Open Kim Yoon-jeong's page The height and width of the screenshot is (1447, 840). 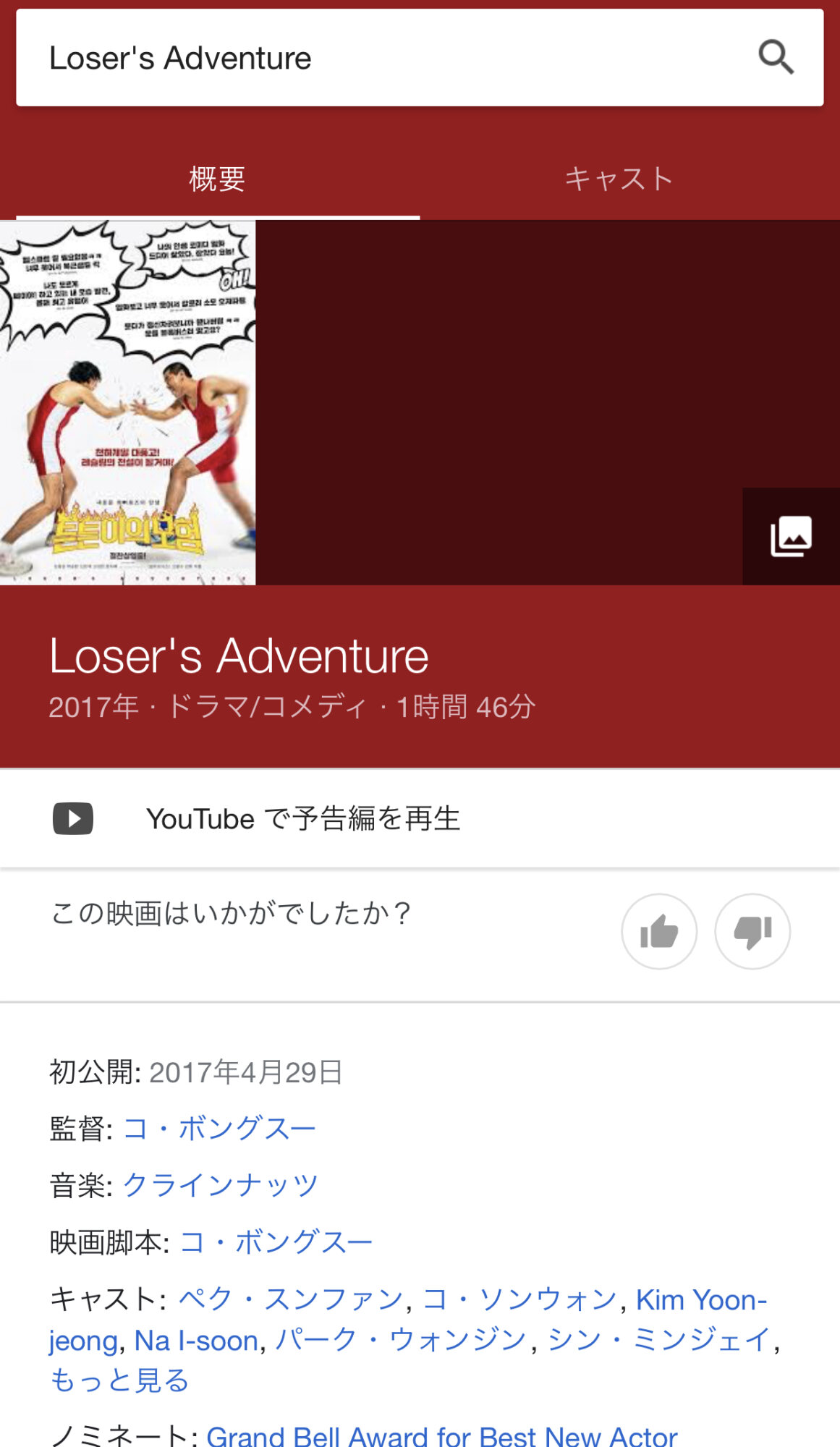(700, 1300)
